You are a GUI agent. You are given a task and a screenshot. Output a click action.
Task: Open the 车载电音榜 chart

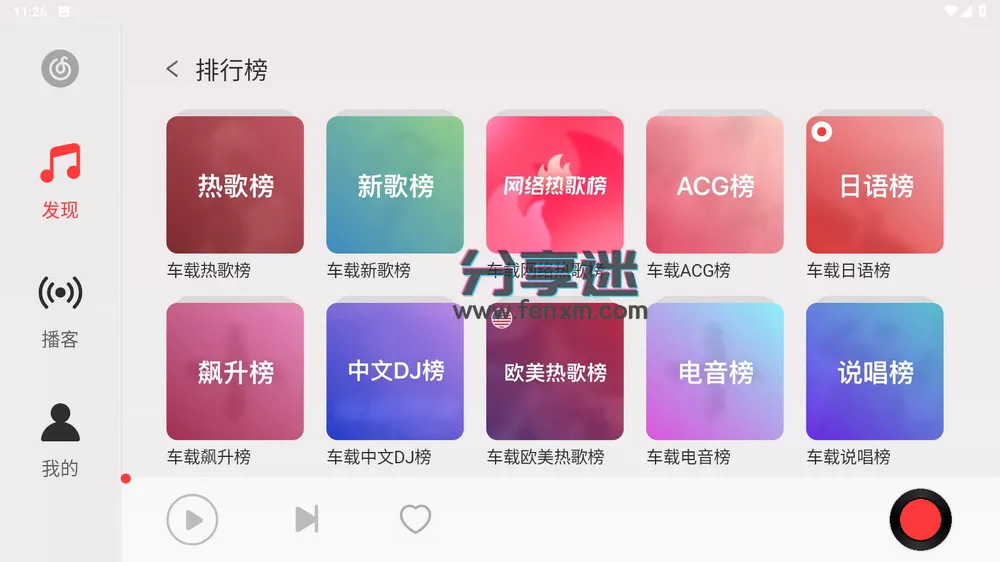point(715,372)
